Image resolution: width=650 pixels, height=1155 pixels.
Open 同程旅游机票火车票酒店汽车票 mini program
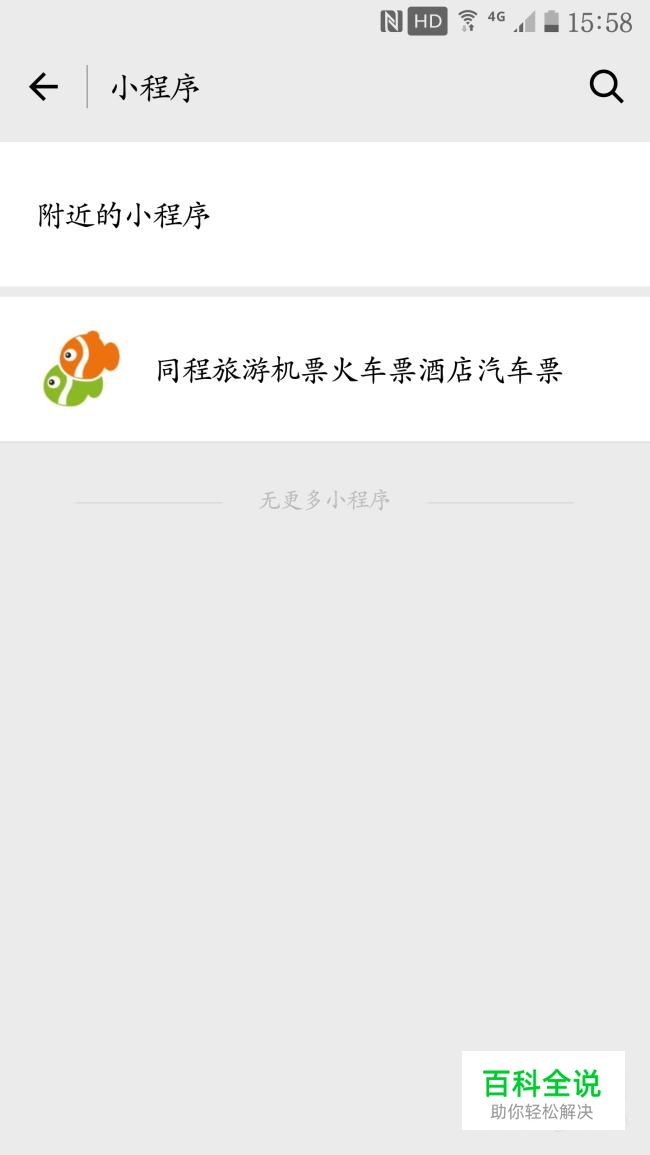pyautogui.click(x=325, y=370)
